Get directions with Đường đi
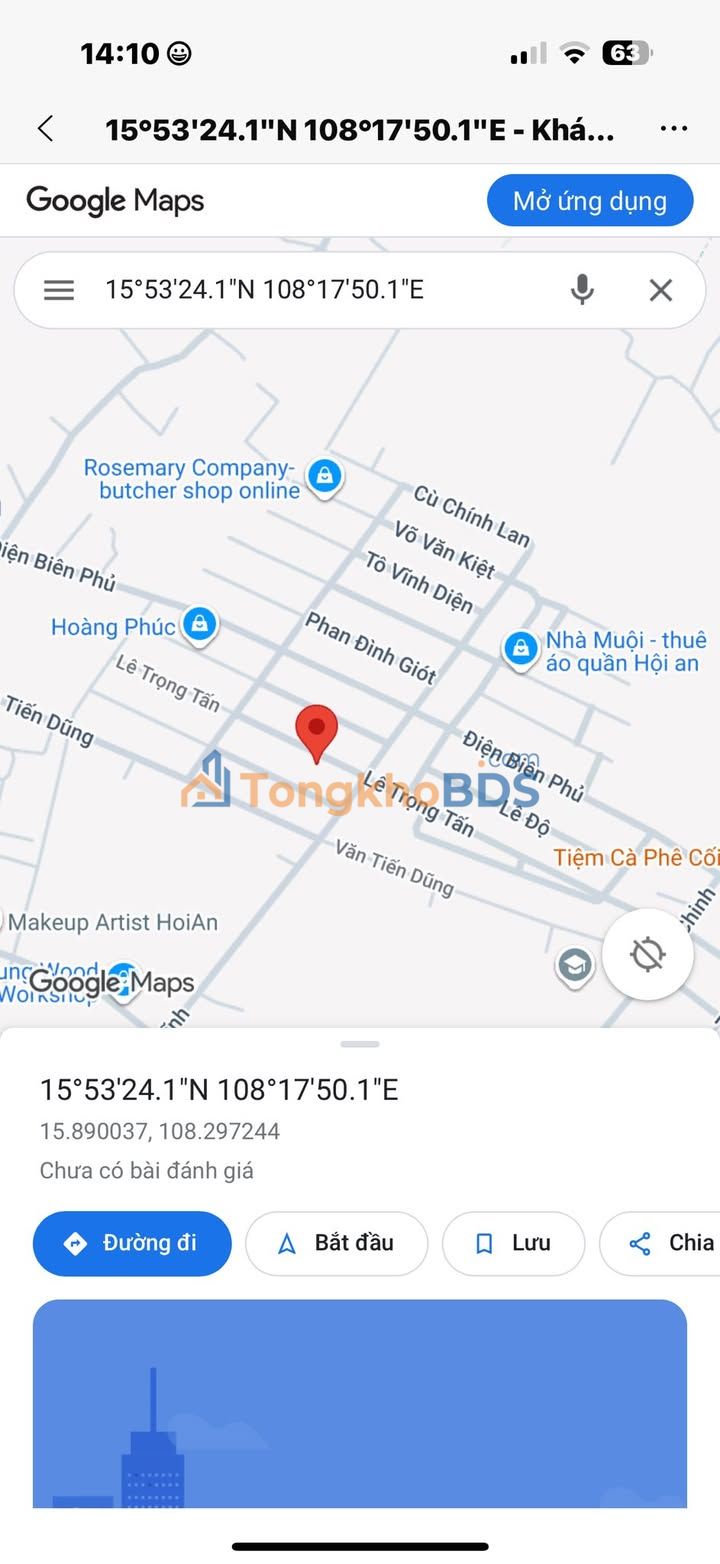 point(132,1243)
